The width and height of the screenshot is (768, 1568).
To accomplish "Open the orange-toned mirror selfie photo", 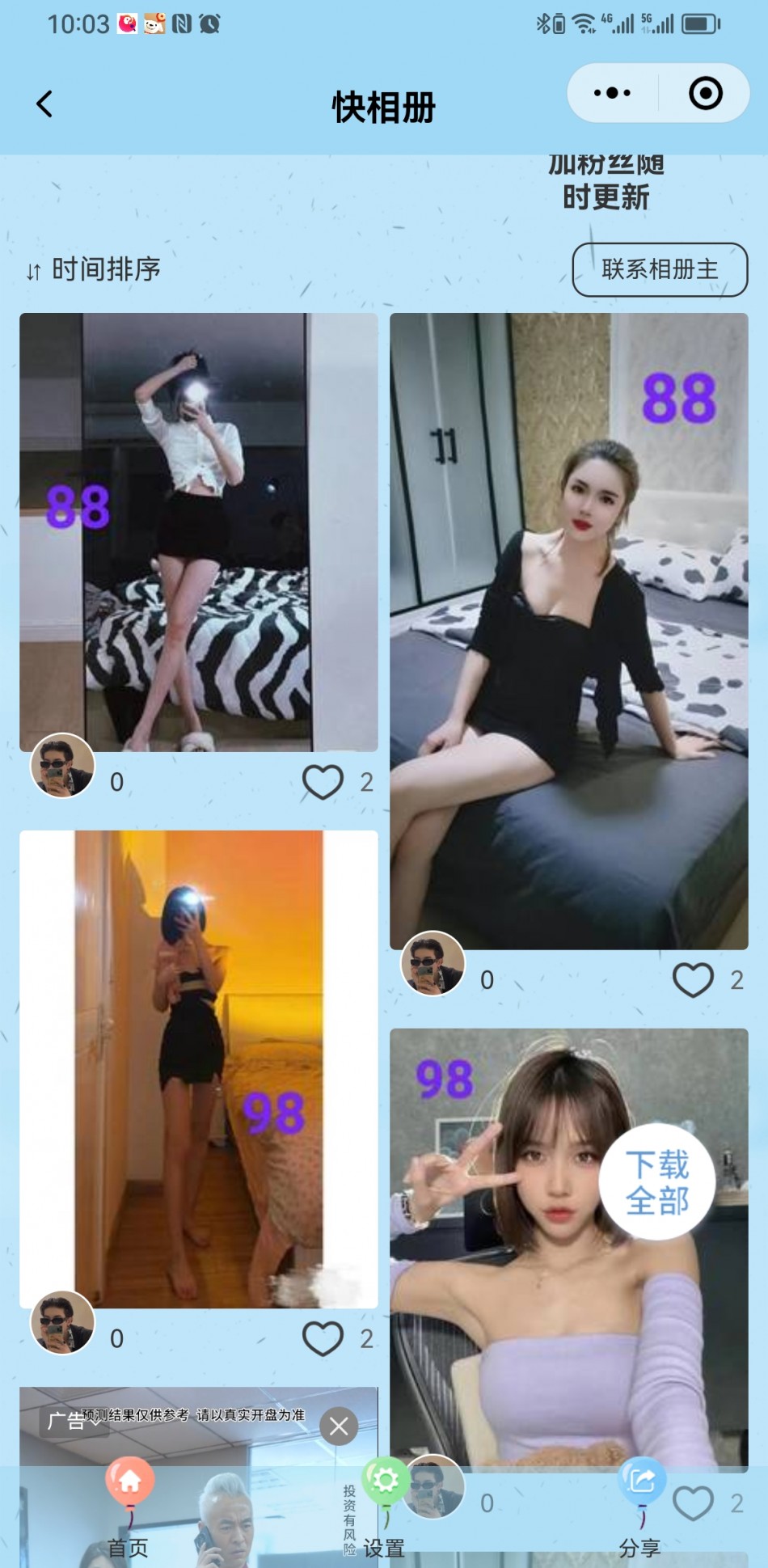I will point(198,1067).
